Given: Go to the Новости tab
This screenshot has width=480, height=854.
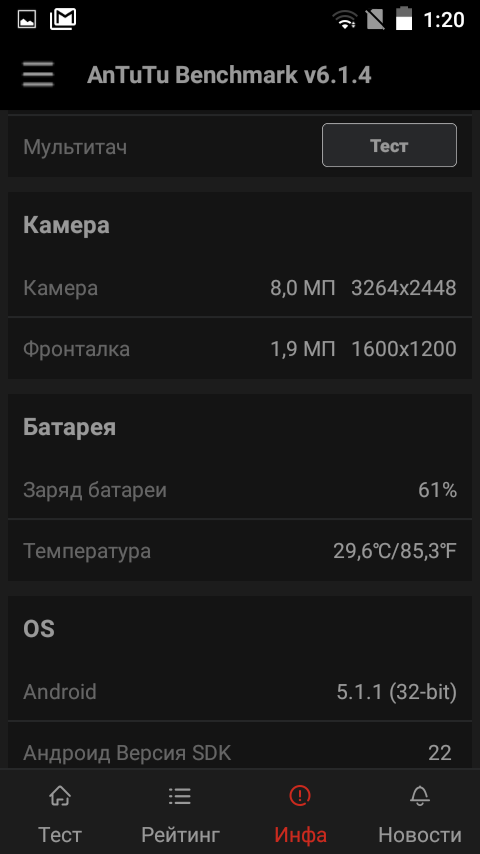Looking at the screenshot, I should [420, 813].
